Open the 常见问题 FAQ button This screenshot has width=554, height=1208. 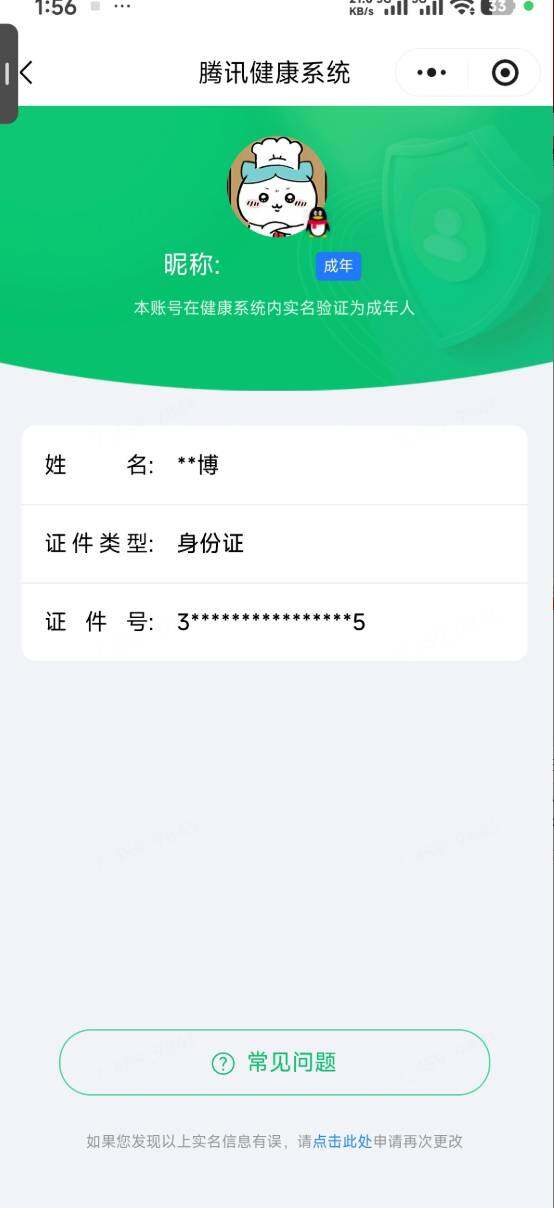pos(275,1062)
